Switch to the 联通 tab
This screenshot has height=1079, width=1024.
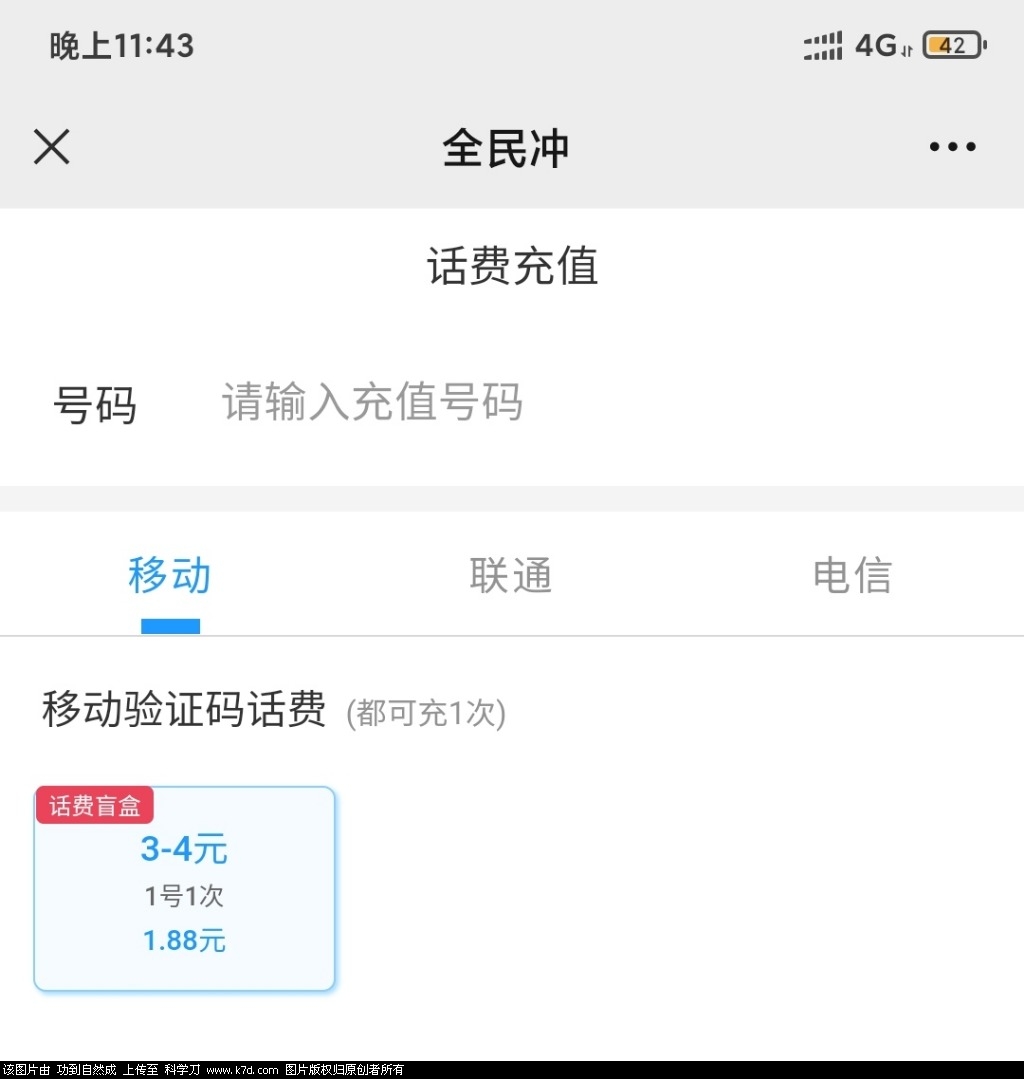click(511, 576)
